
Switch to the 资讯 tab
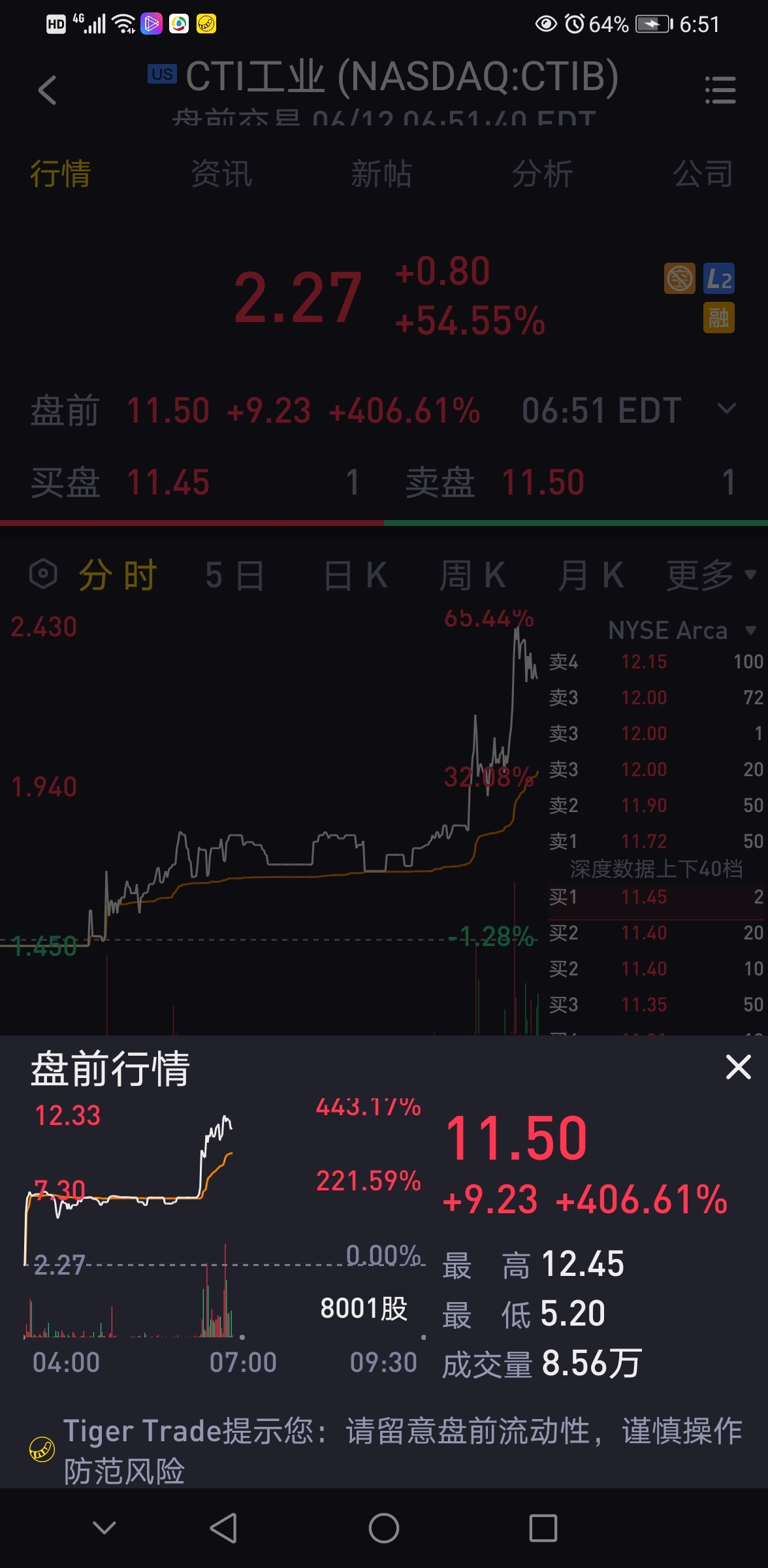(x=221, y=174)
